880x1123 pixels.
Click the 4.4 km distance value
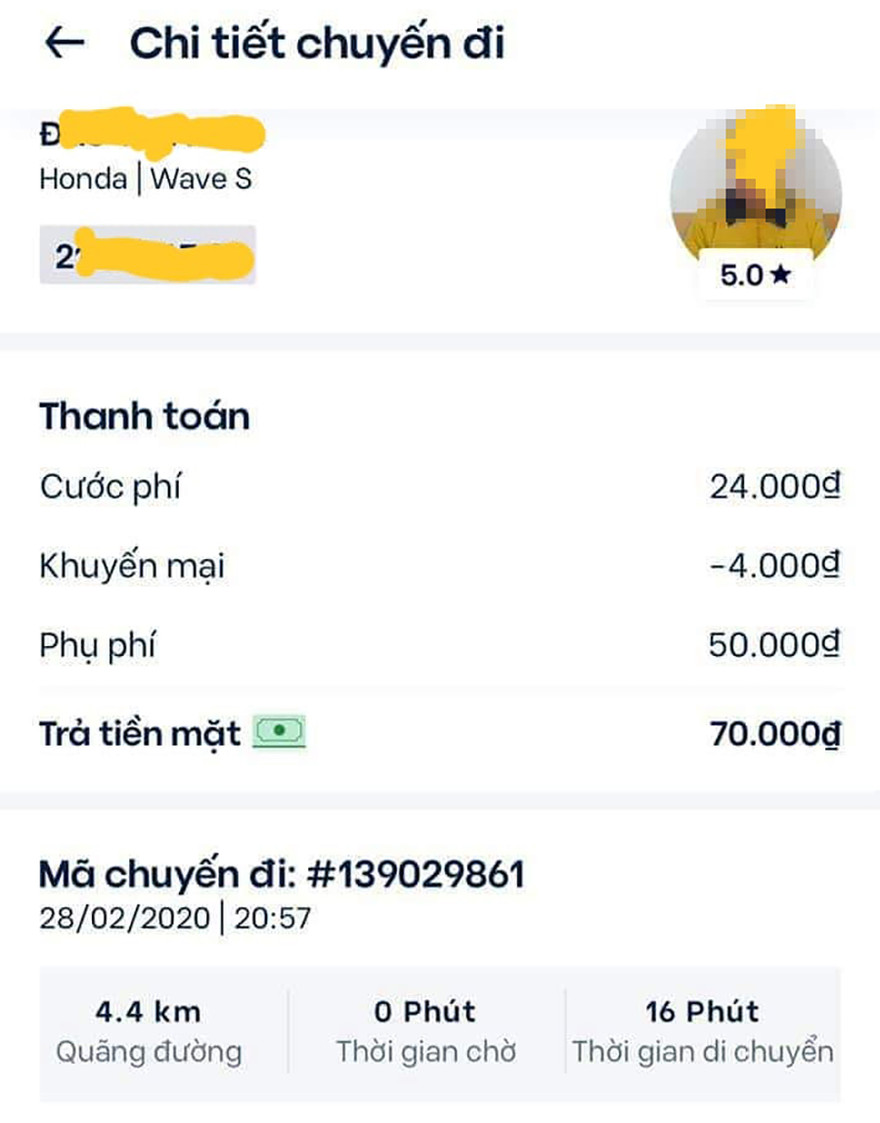[x=149, y=1011]
